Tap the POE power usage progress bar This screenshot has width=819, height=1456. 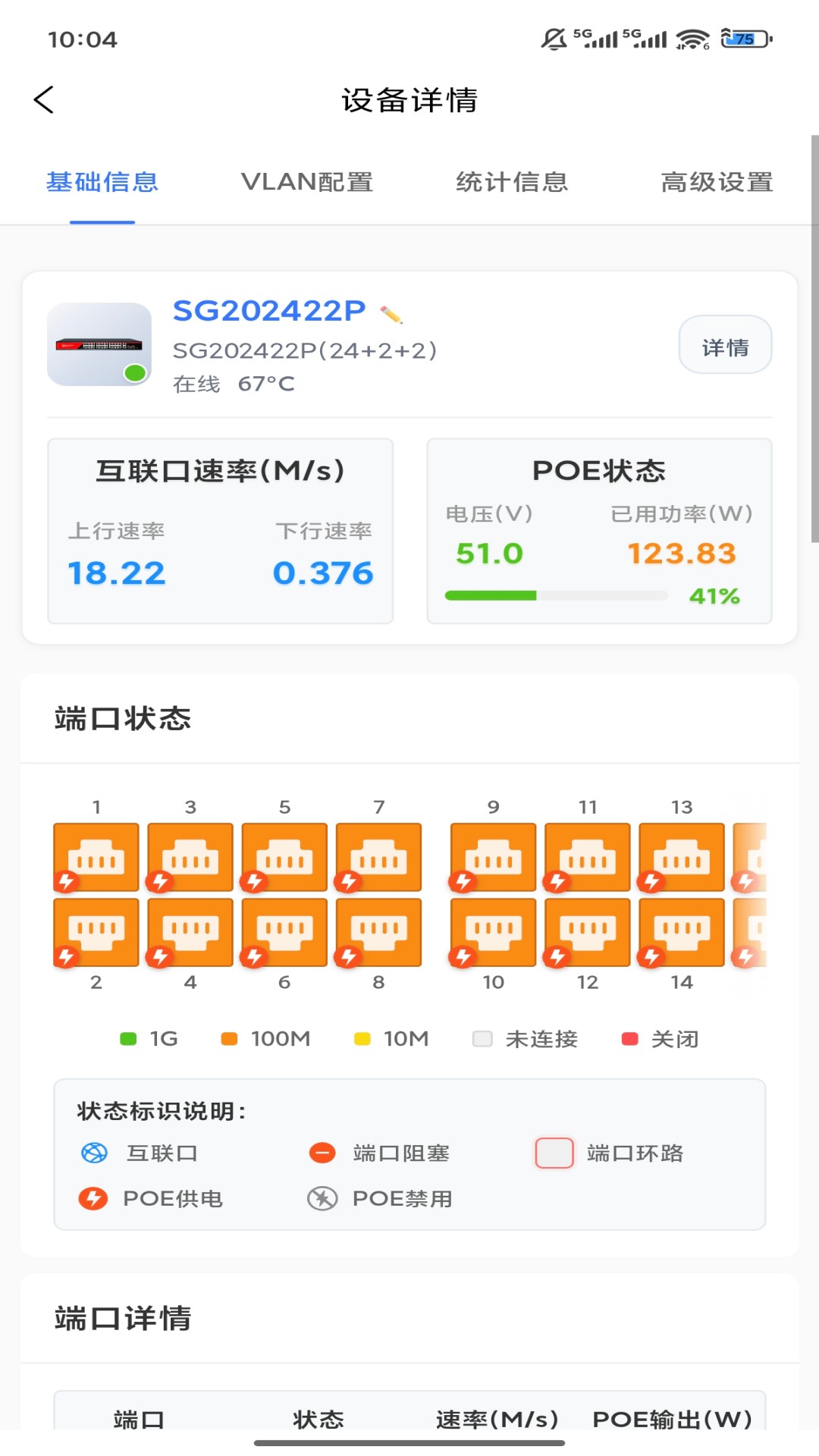point(557,596)
